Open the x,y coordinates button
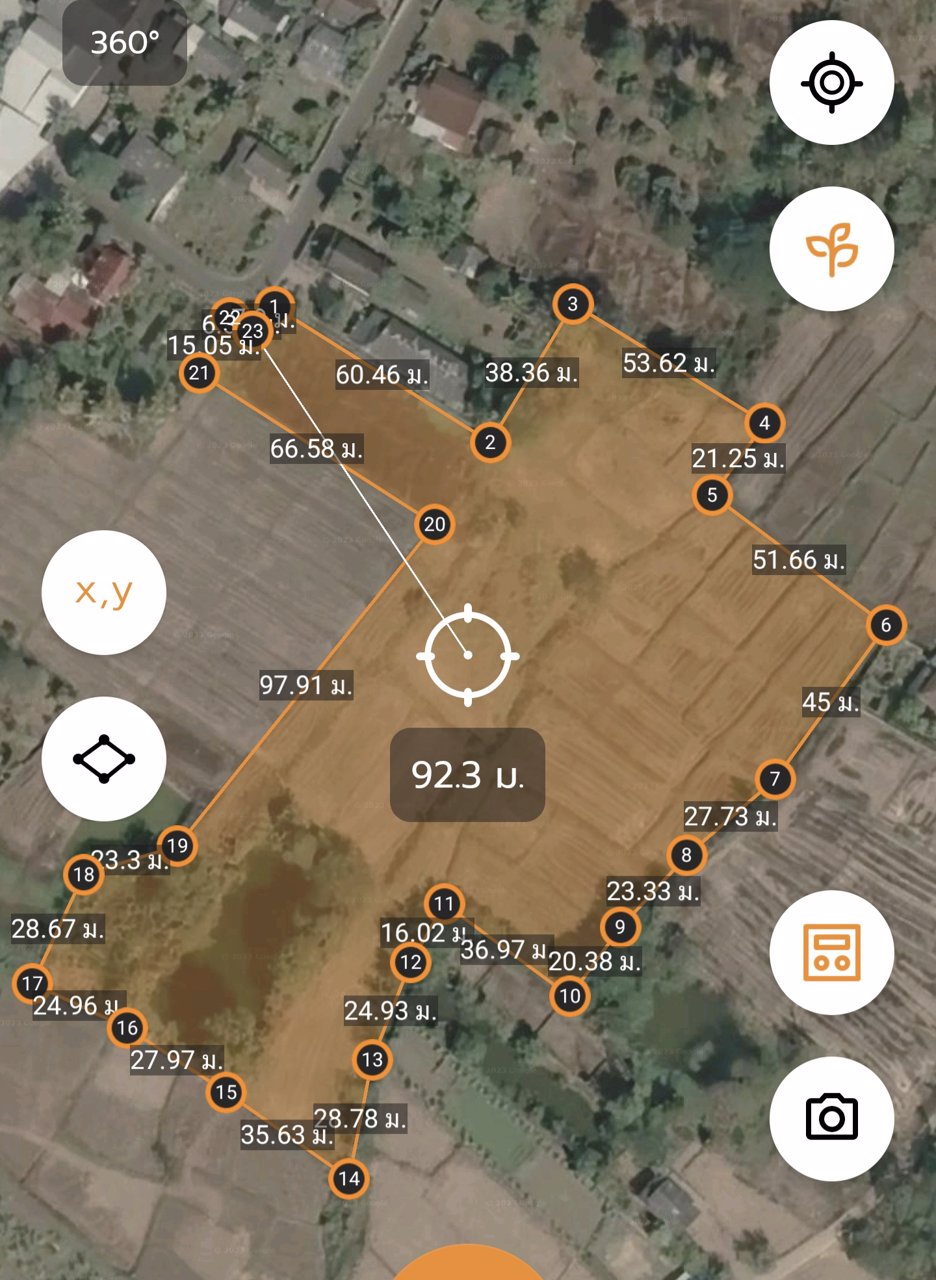The width and height of the screenshot is (936, 1280). [104, 593]
